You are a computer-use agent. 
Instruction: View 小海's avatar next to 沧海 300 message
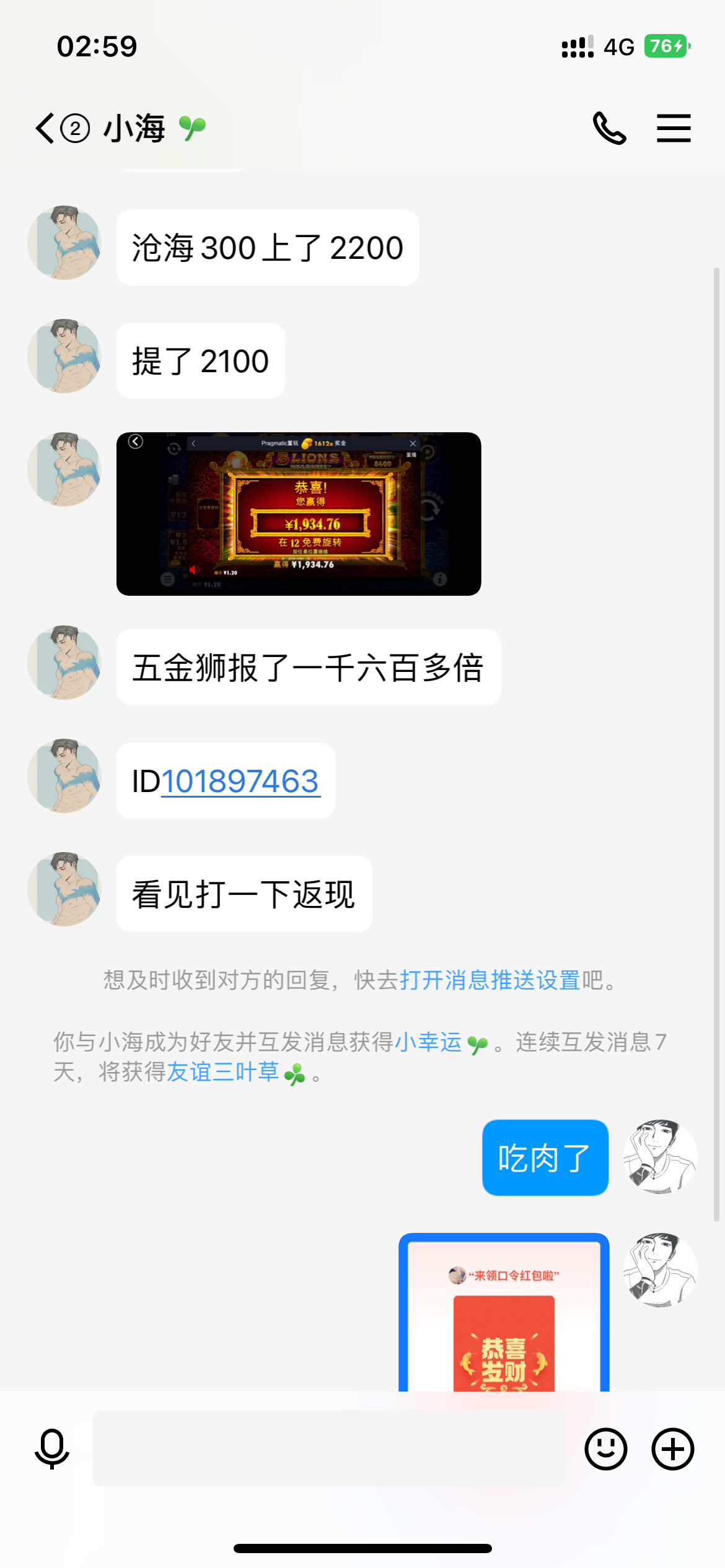[x=64, y=243]
